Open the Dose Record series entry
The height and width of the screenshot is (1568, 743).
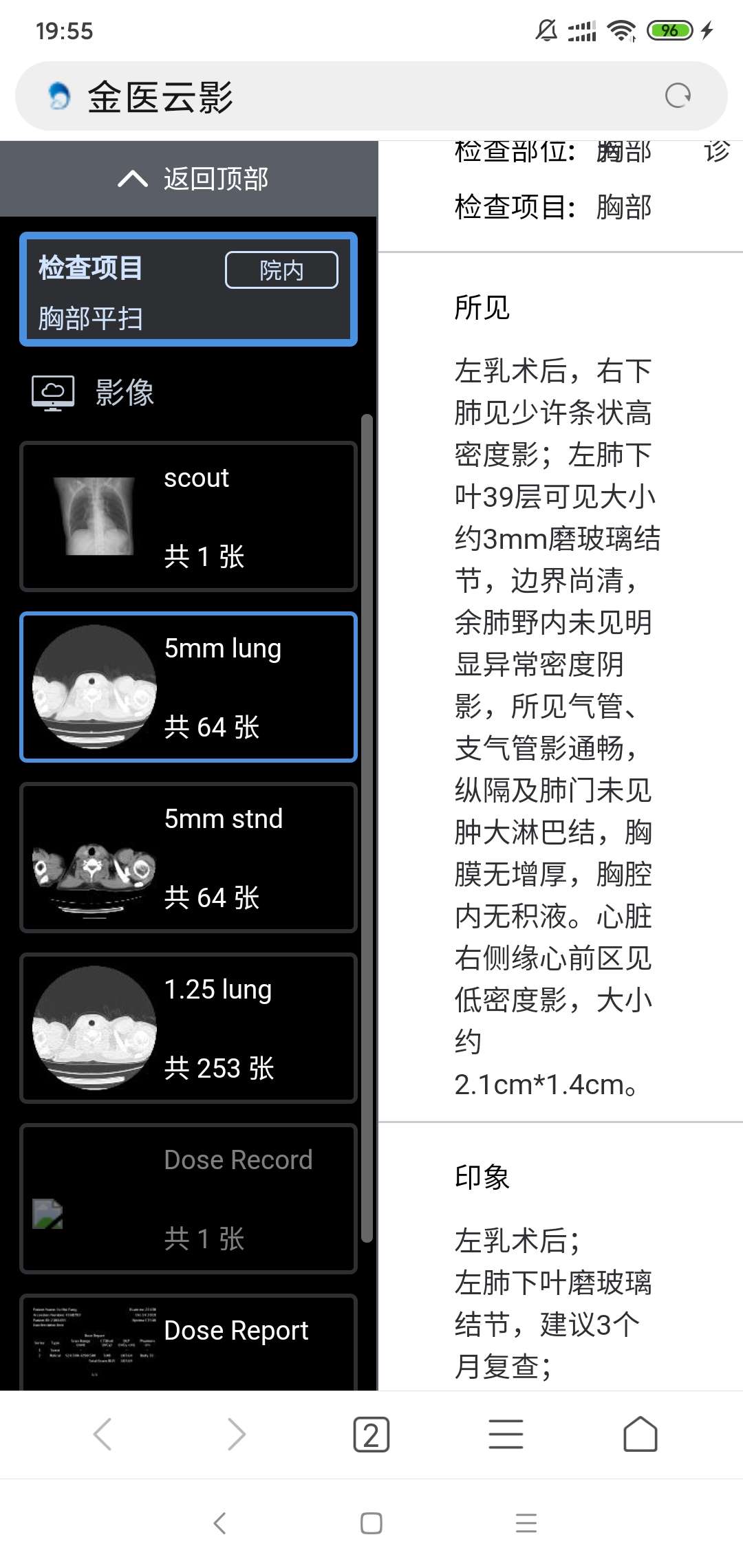coord(187,1199)
